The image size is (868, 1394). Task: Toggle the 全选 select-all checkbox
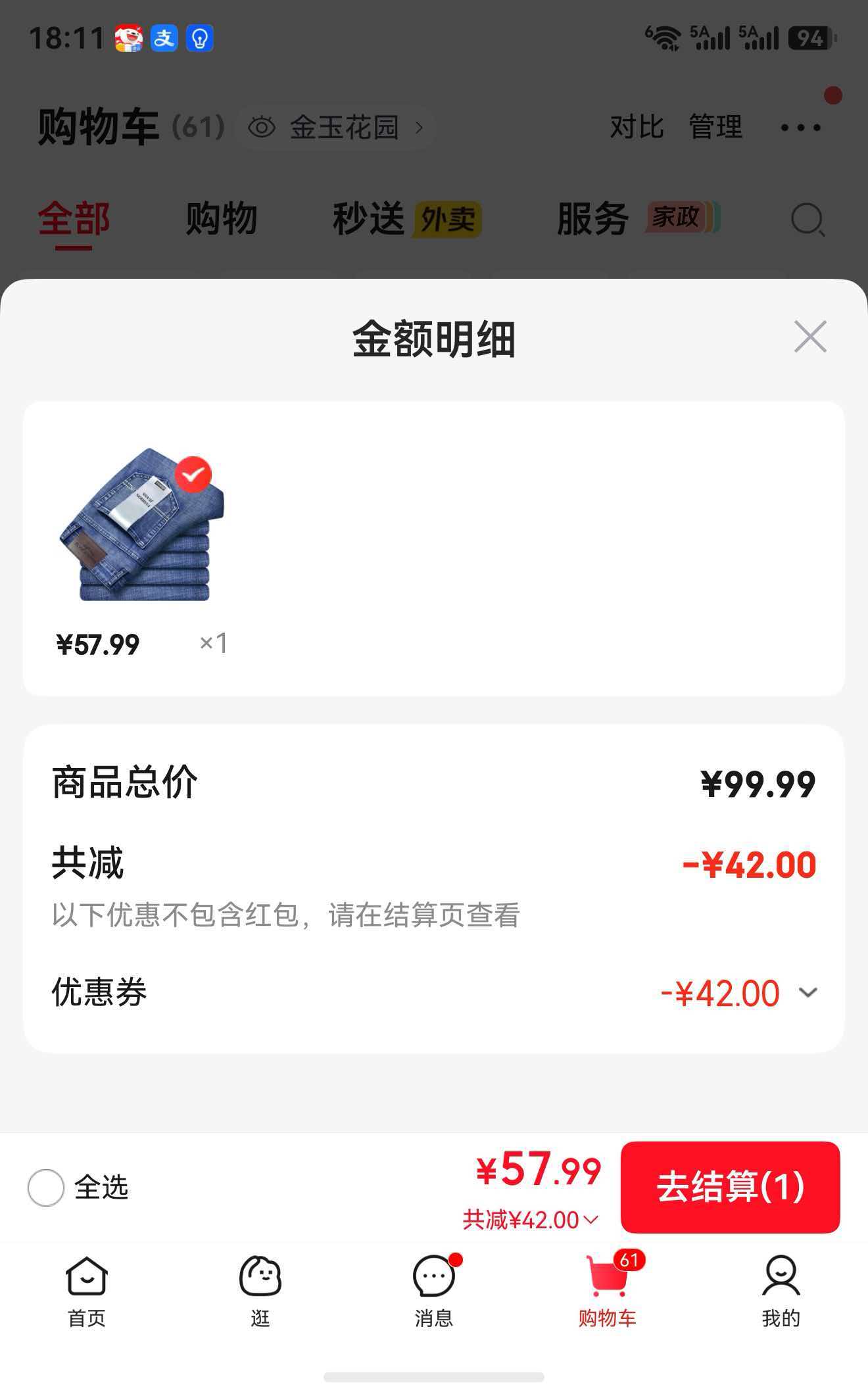(46, 1188)
